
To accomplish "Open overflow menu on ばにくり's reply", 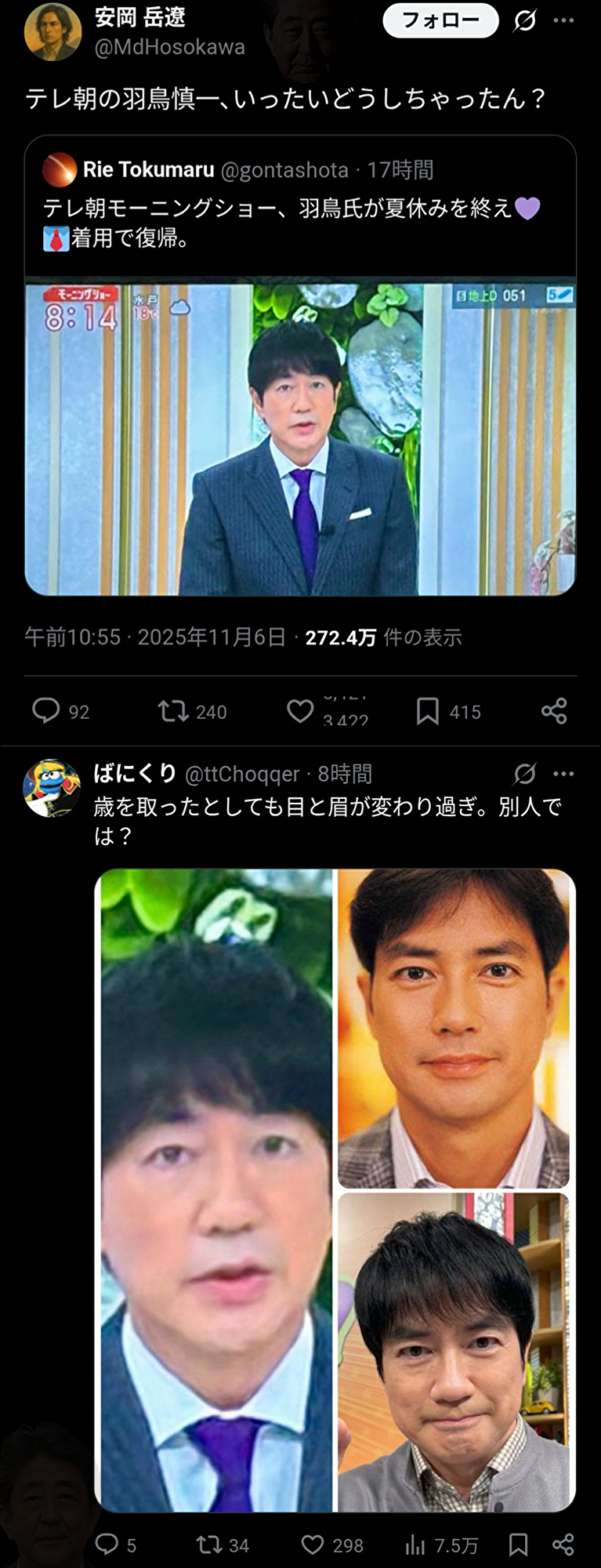I will click(x=563, y=774).
